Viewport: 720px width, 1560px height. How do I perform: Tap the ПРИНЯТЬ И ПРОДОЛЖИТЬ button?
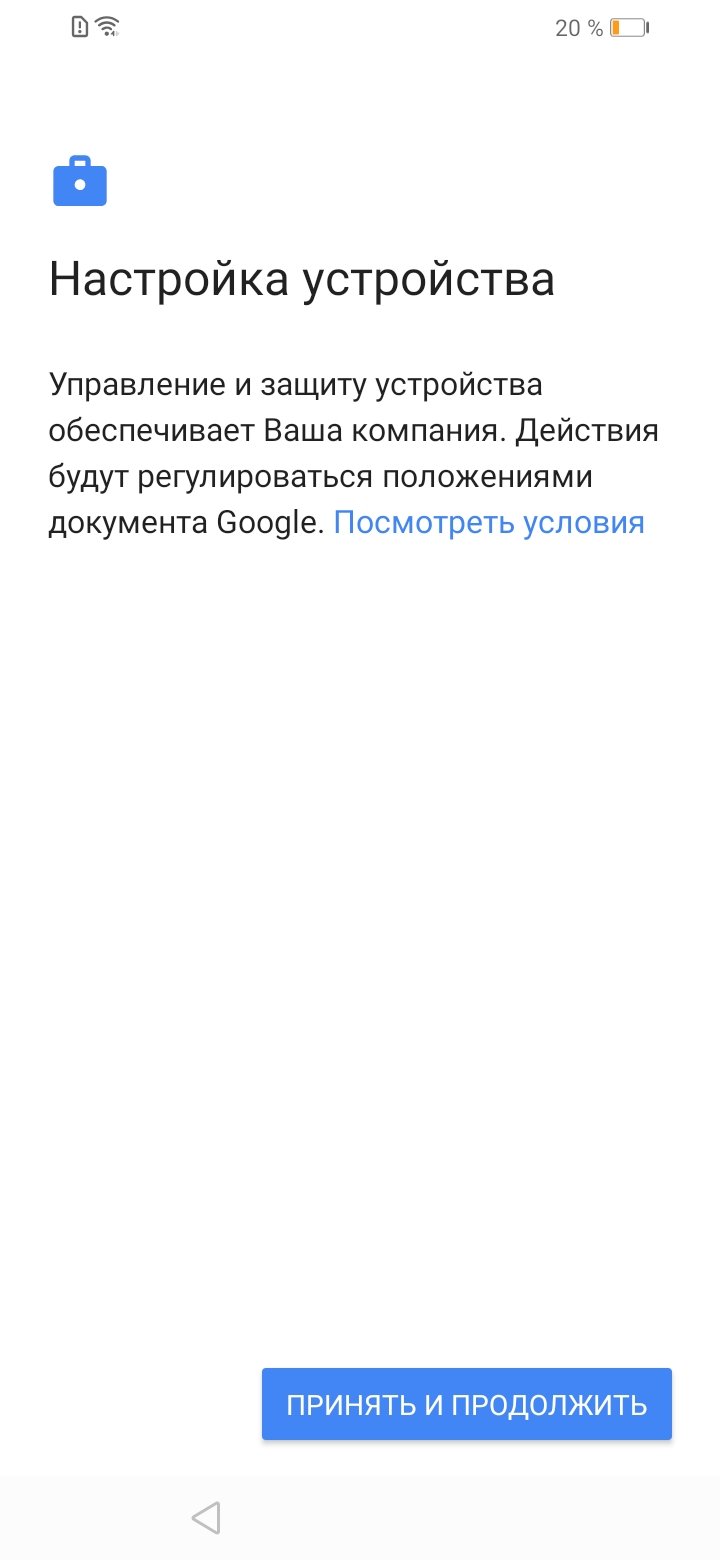[467, 1404]
